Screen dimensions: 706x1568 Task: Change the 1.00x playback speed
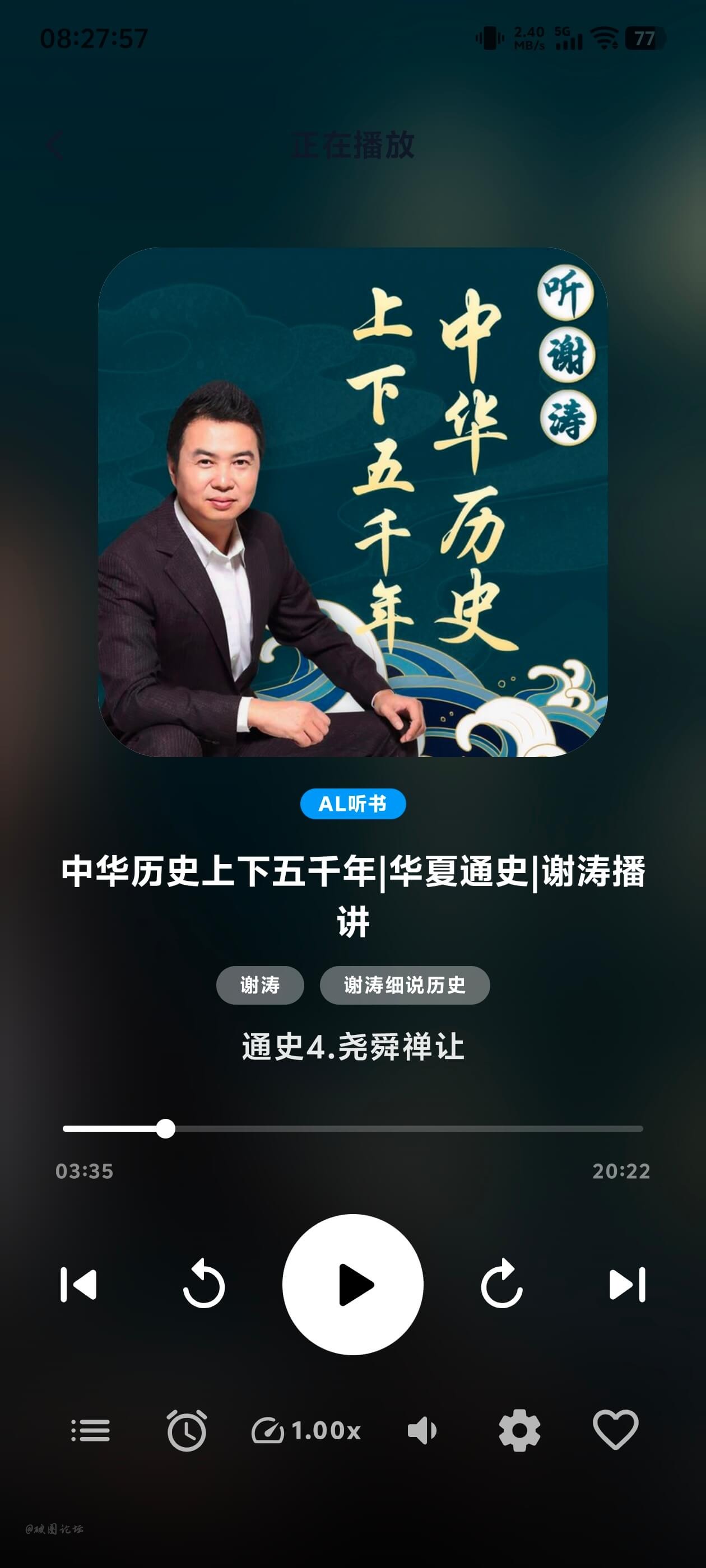[x=306, y=1430]
